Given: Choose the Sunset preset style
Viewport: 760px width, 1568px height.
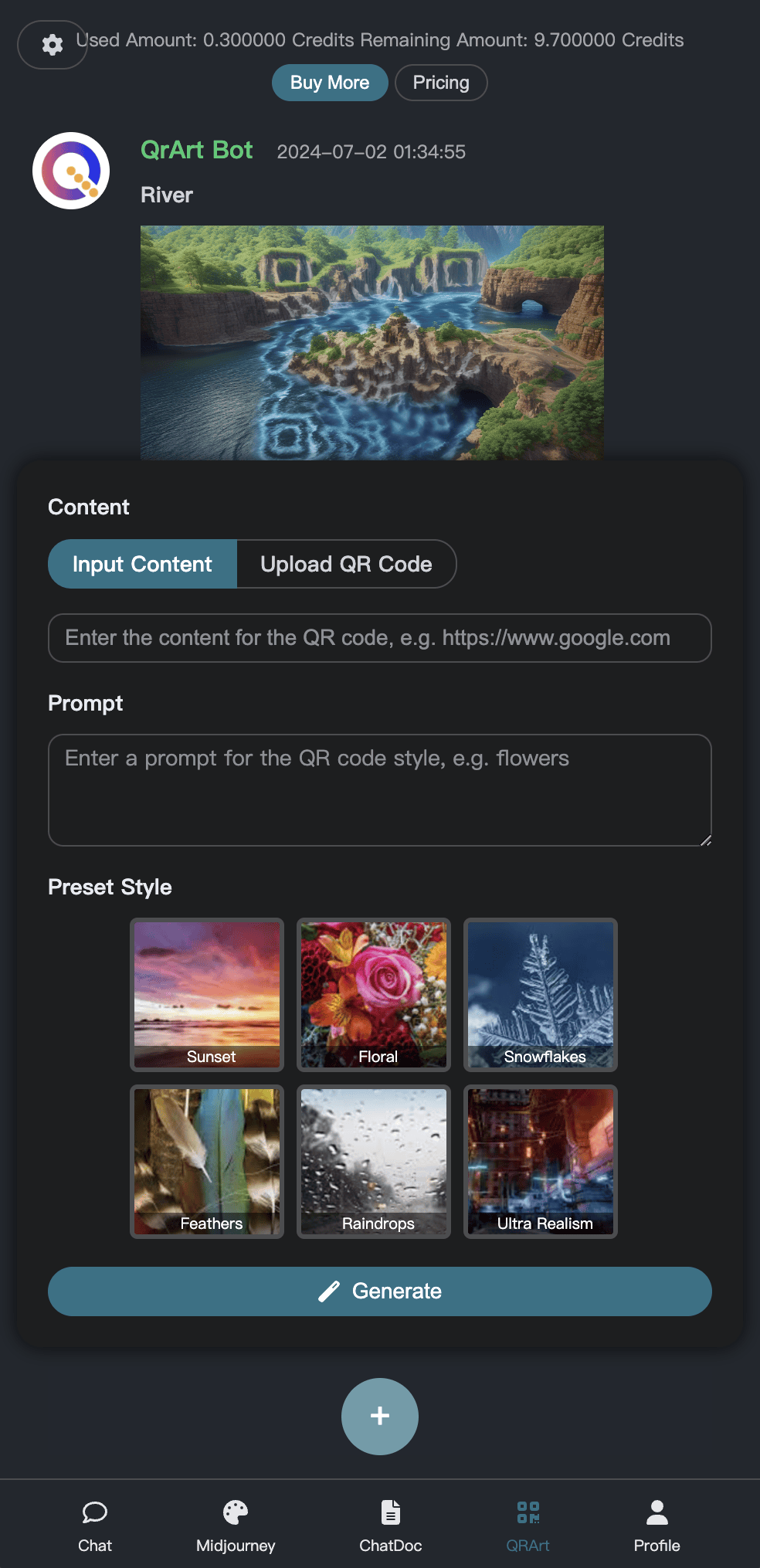Looking at the screenshot, I should (x=207, y=994).
